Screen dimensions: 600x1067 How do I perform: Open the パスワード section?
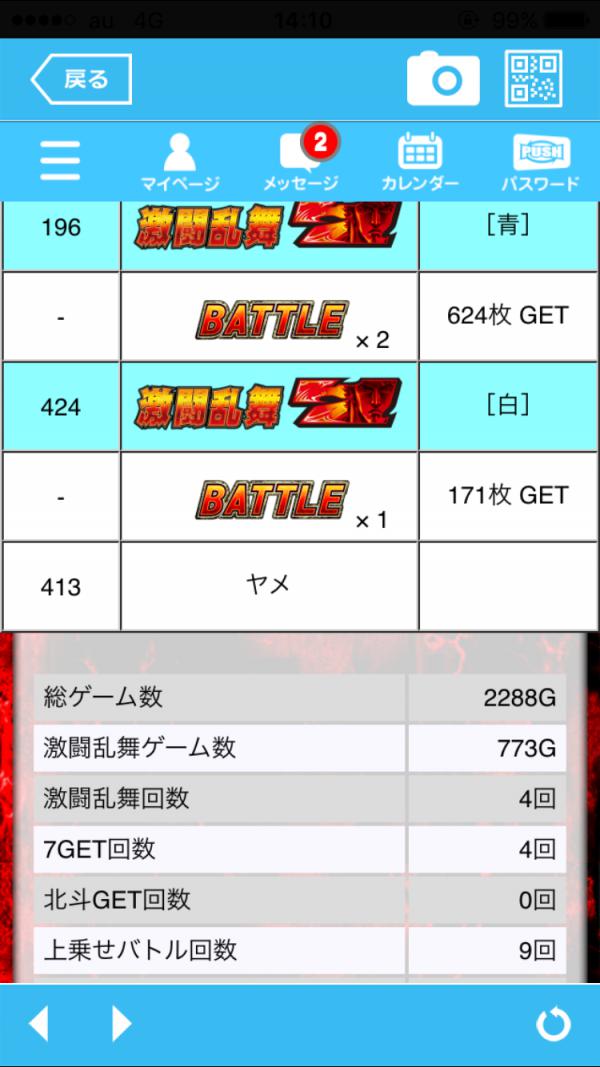point(540,162)
